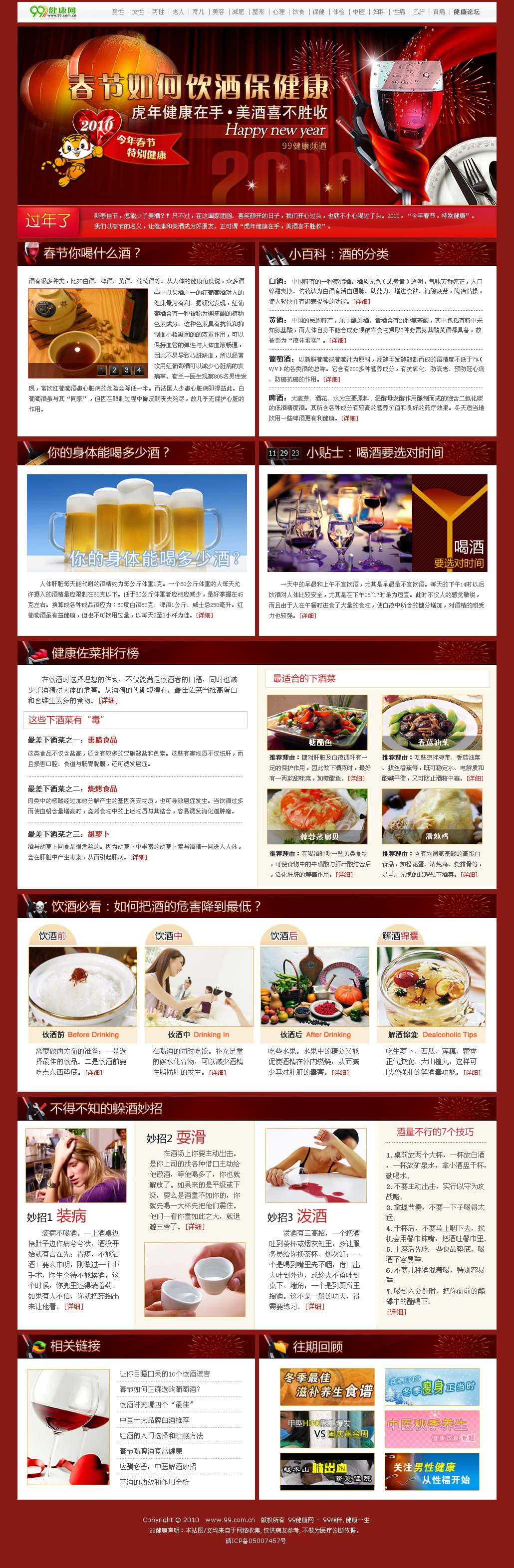Open link 让你目瞪口呆的10个饮酒谎言
The height and width of the screenshot is (1568, 514).
tap(165, 1374)
